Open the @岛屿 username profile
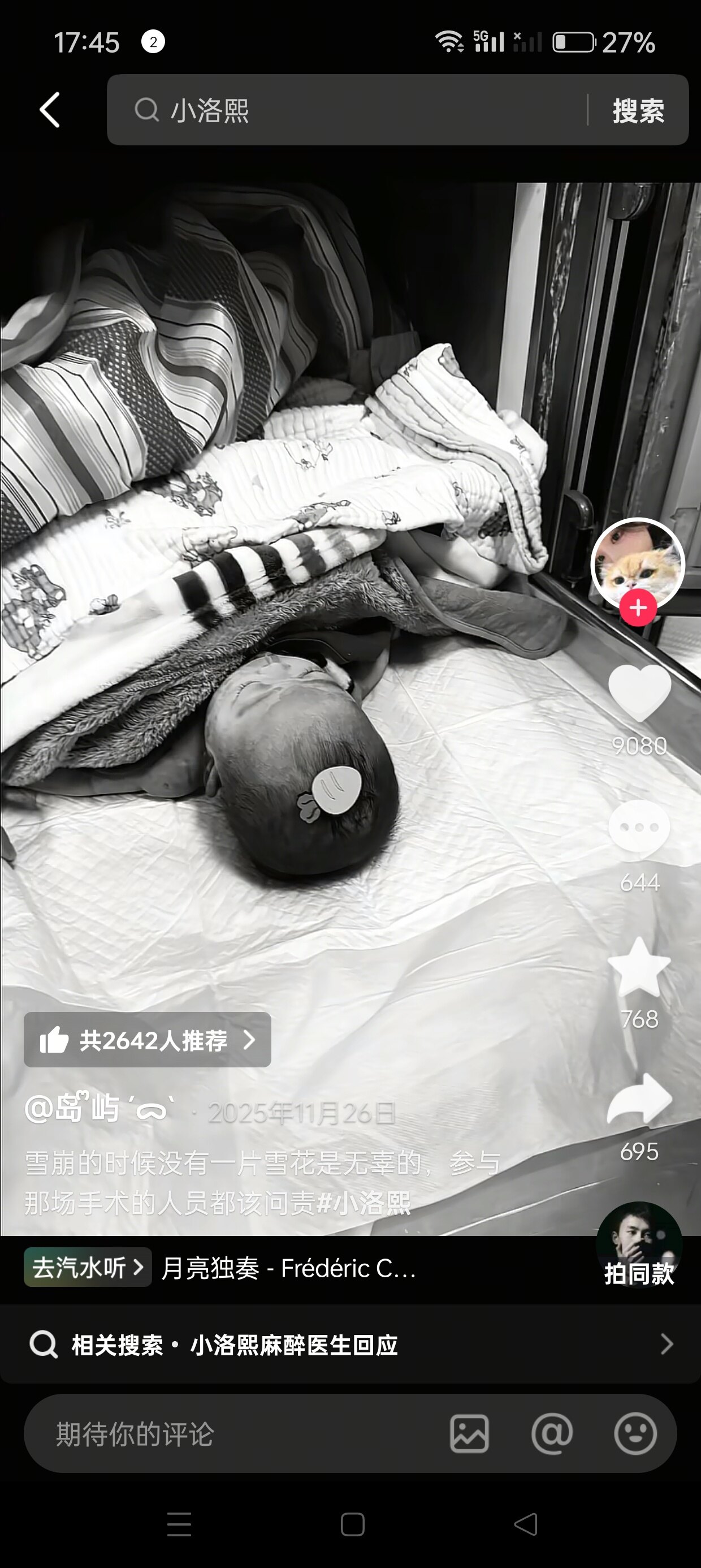 98,1109
